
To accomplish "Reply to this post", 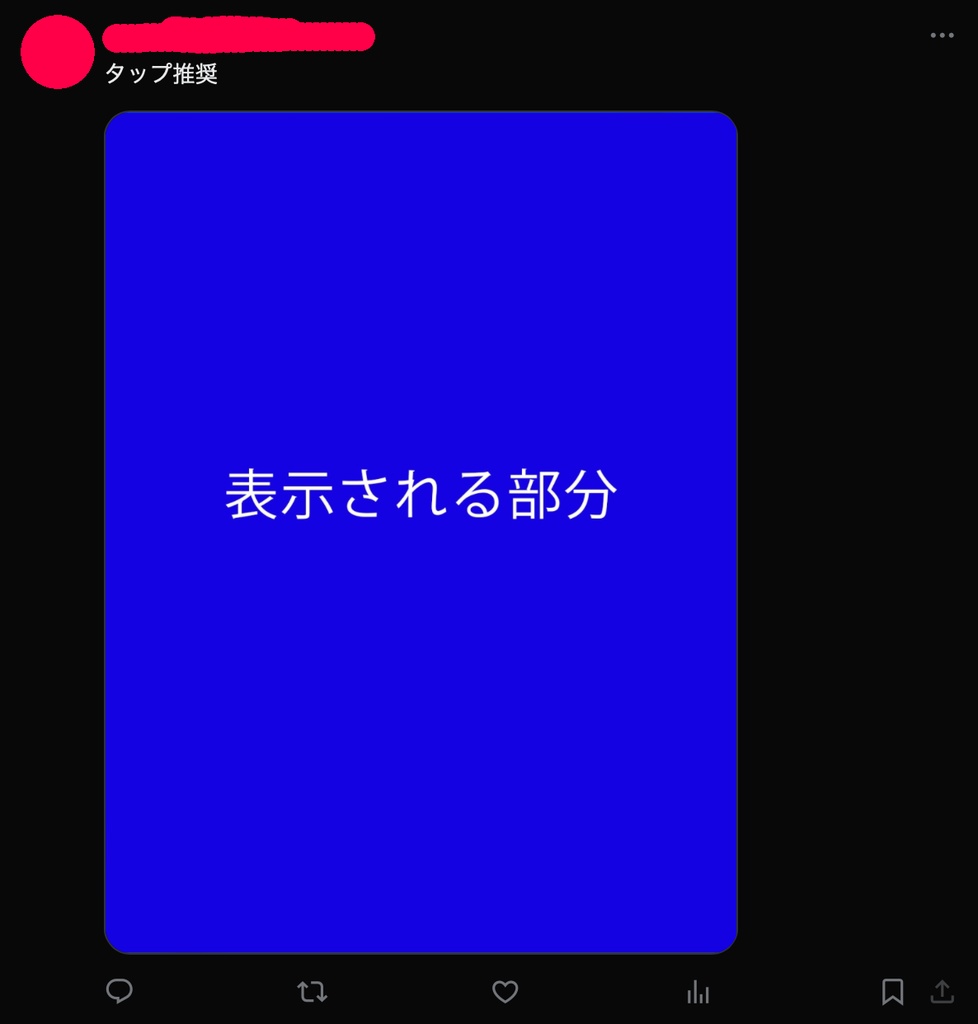I will click(120, 991).
